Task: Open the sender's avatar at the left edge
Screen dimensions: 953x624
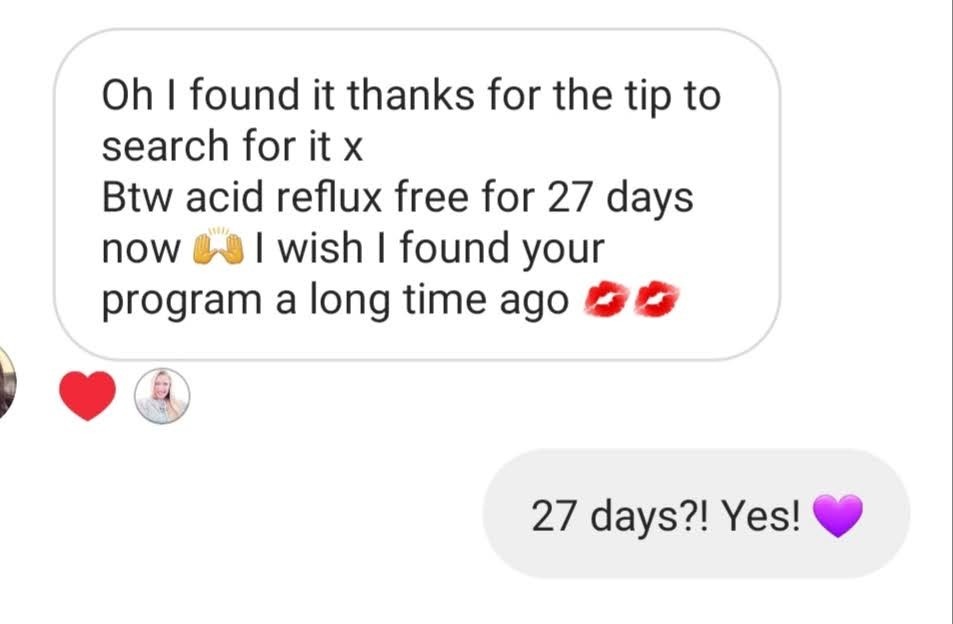Action: click(x=6, y=383)
